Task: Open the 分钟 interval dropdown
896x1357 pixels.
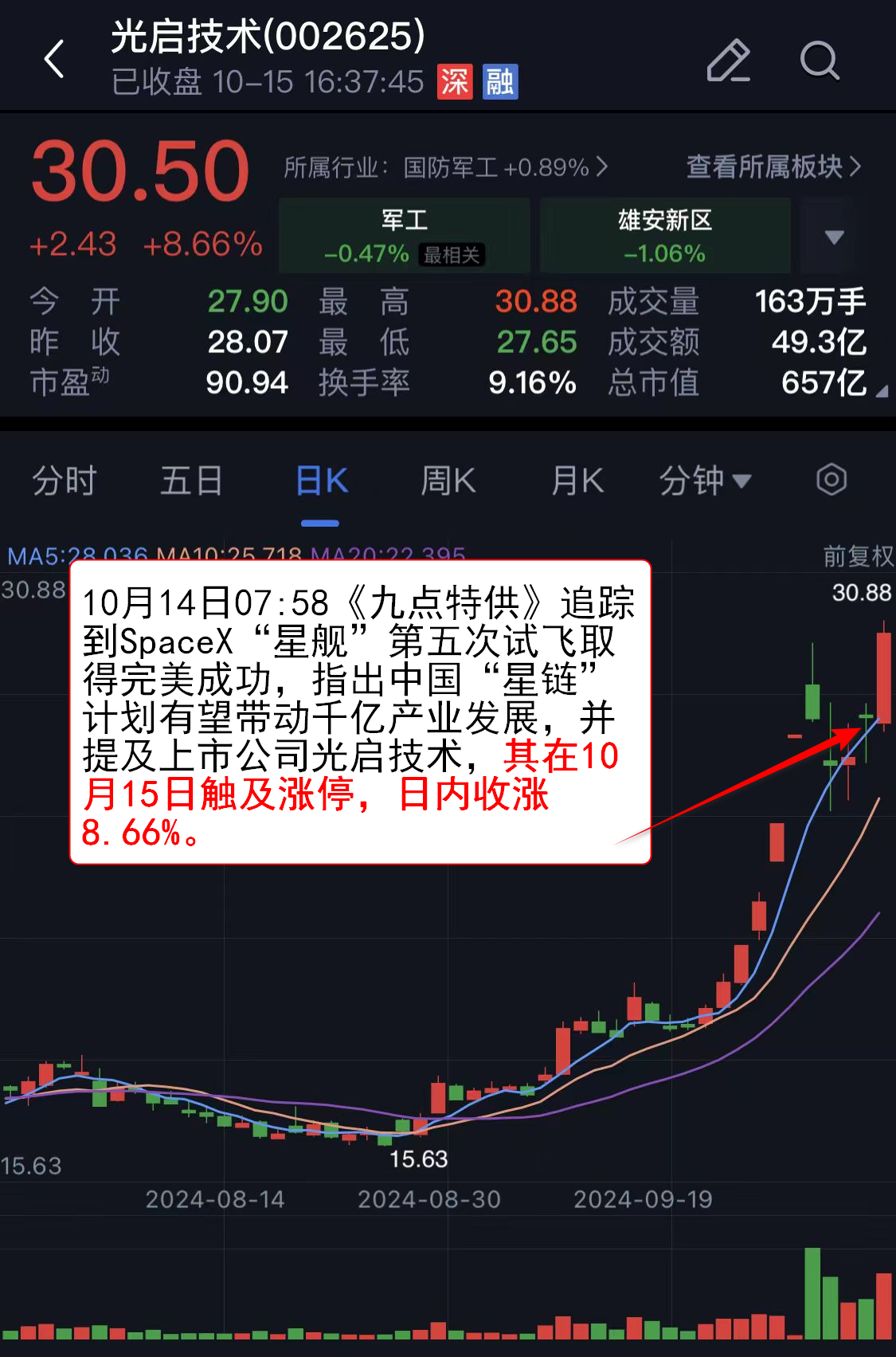Action: [704, 481]
